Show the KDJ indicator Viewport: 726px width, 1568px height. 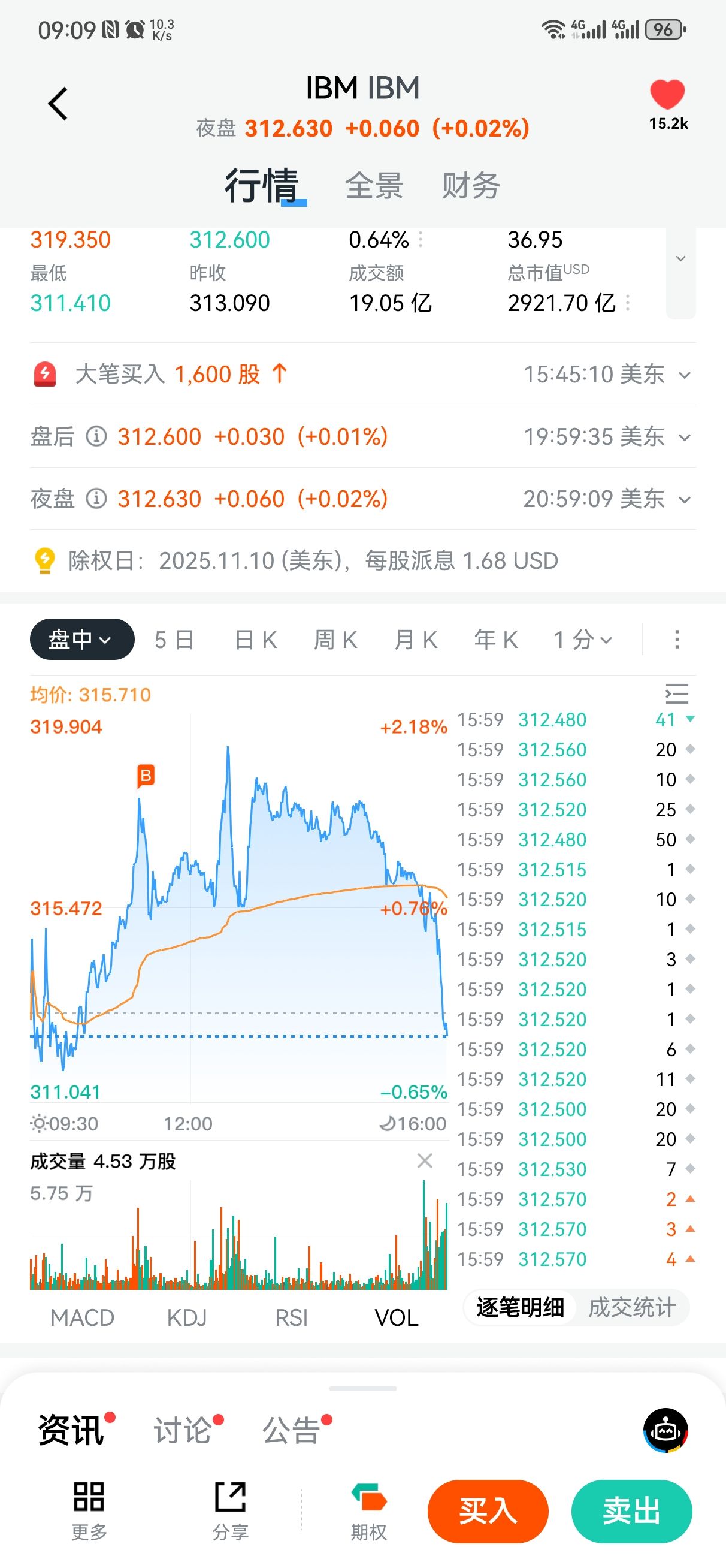click(x=187, y=1318)
